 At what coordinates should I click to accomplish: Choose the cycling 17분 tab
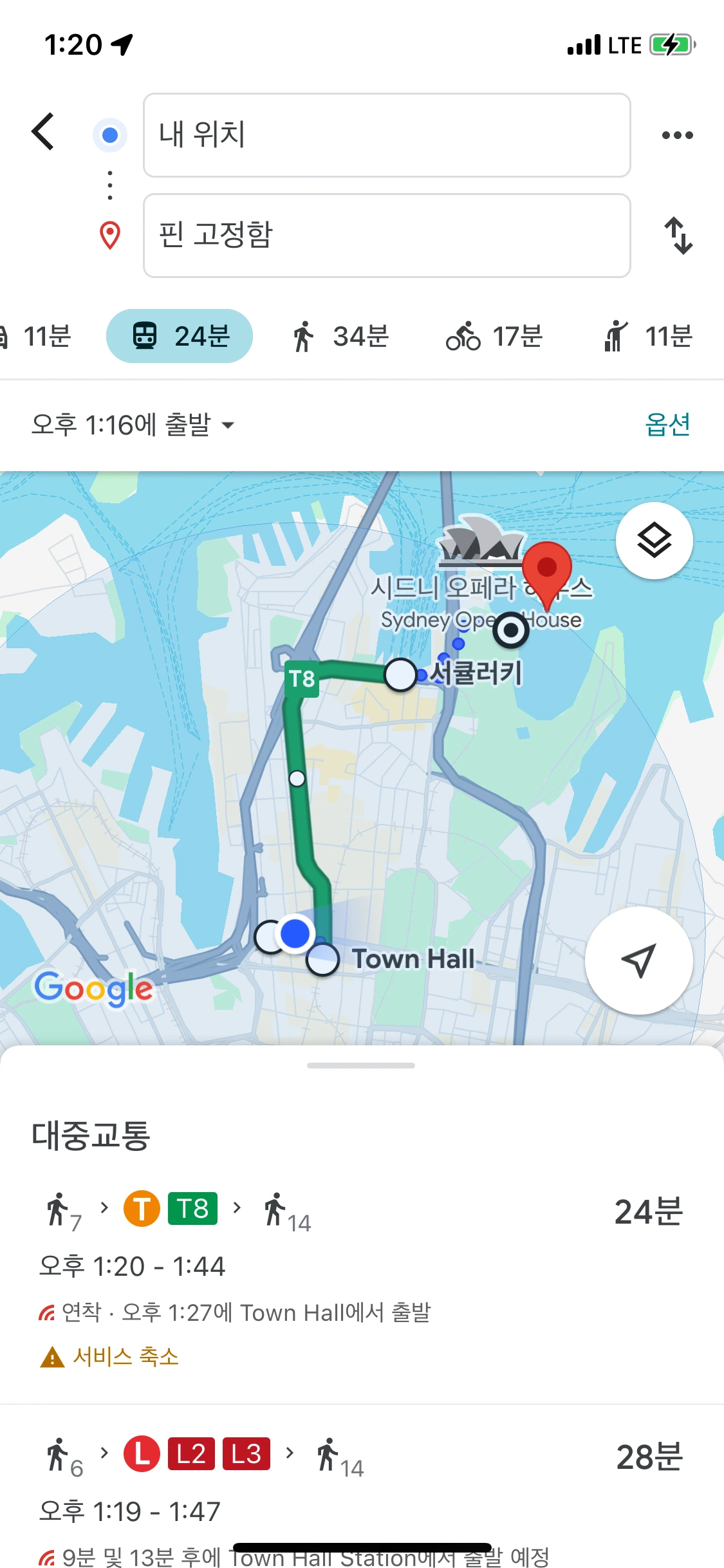tap(494, 336)
